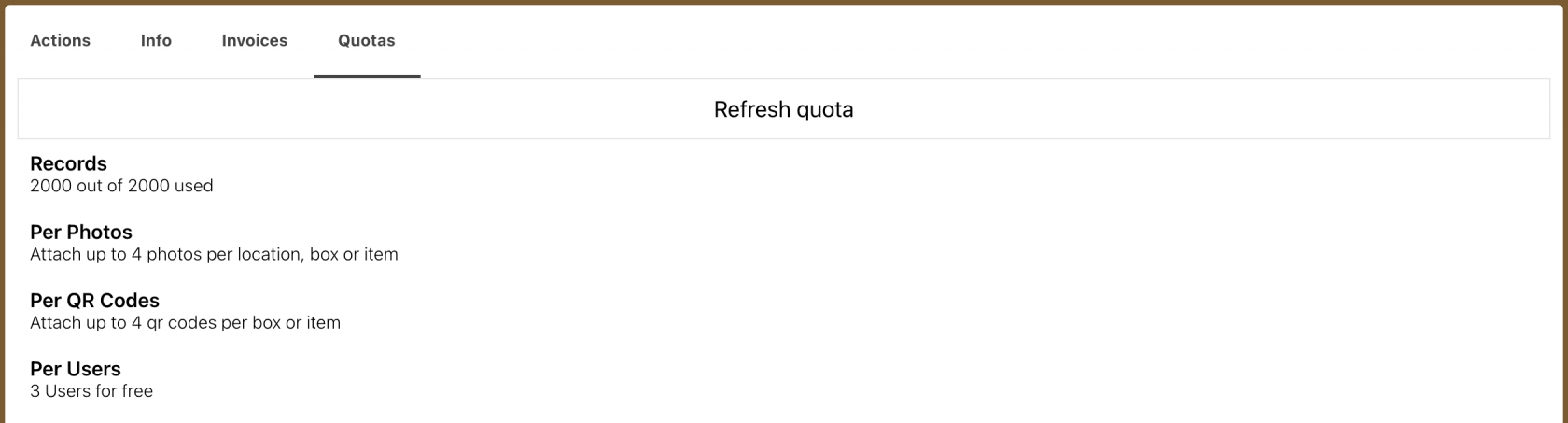
Task: Open the Info tab
Action: pos(156,40)
